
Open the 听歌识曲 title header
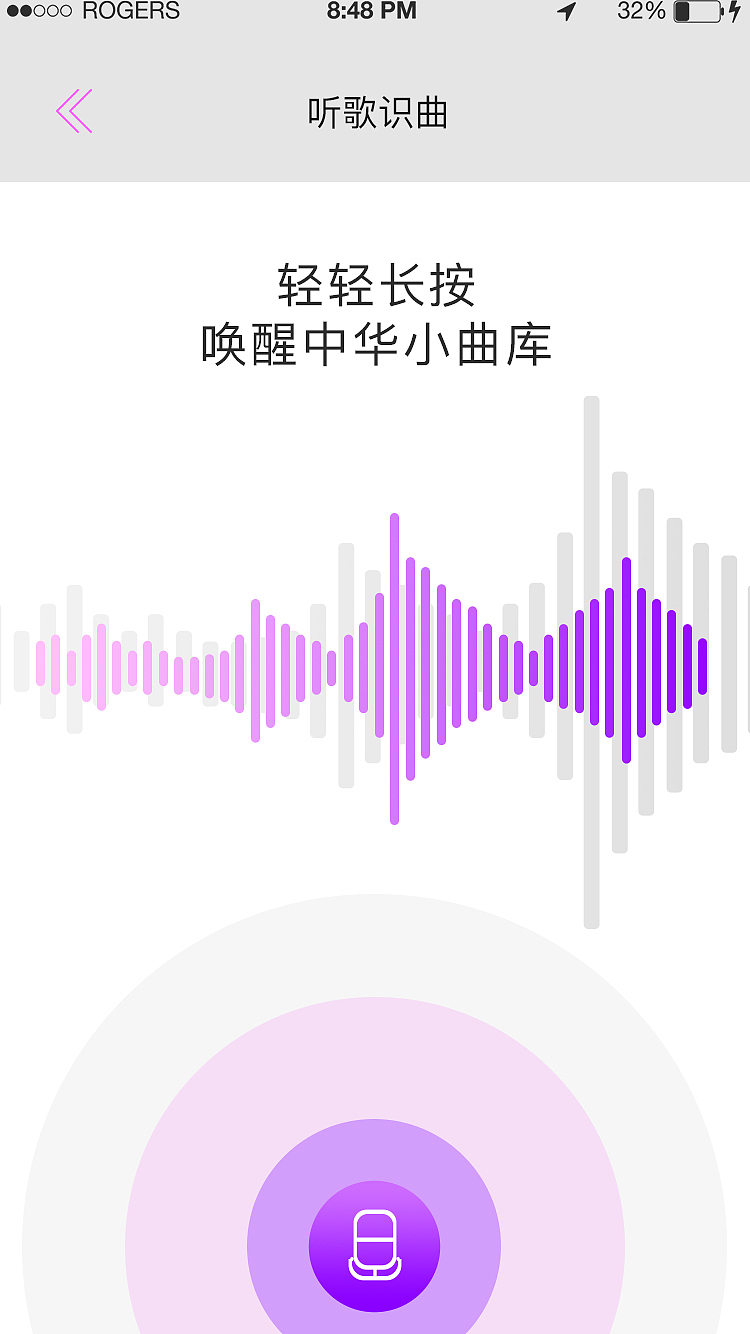click(378, 115)
